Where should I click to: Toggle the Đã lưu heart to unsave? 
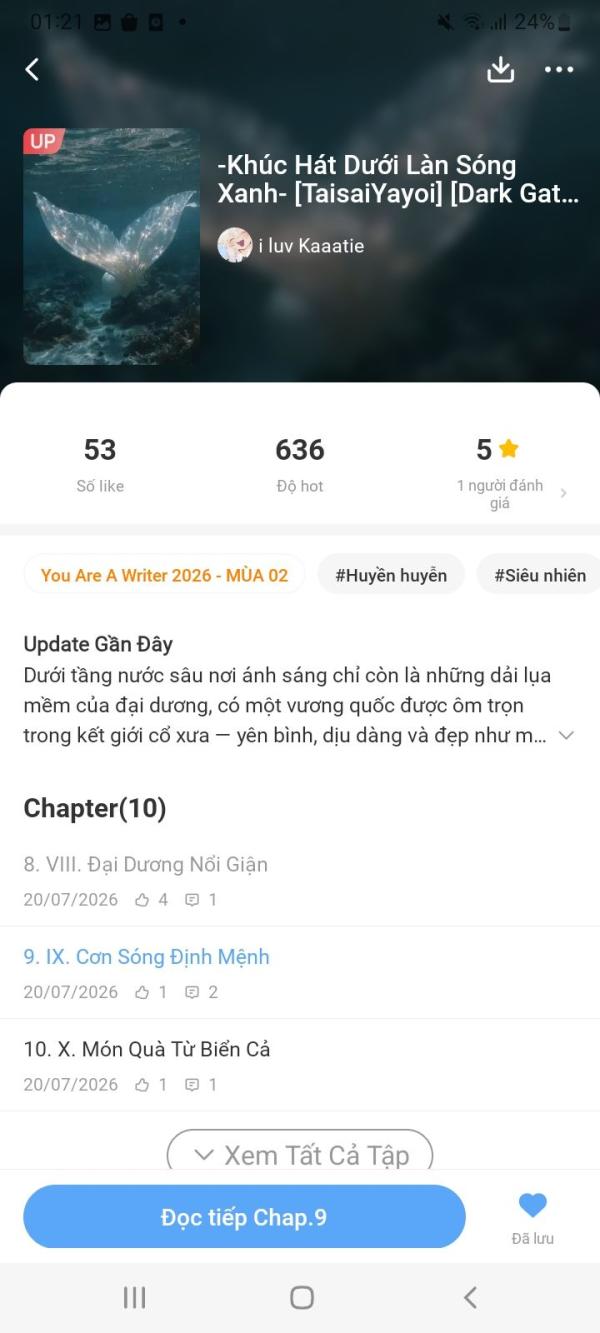click(532, 1217)
